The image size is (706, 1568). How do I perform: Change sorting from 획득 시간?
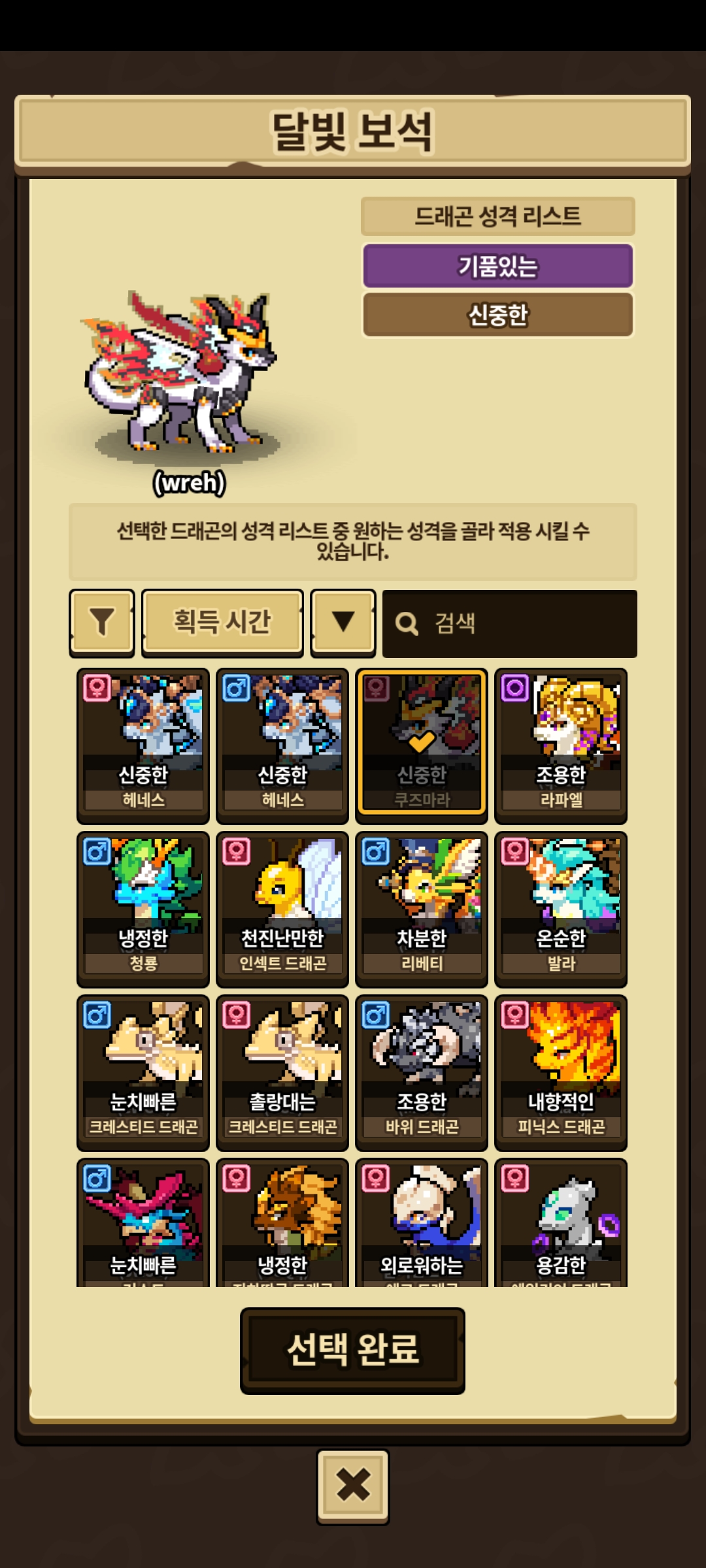[222, 622]
